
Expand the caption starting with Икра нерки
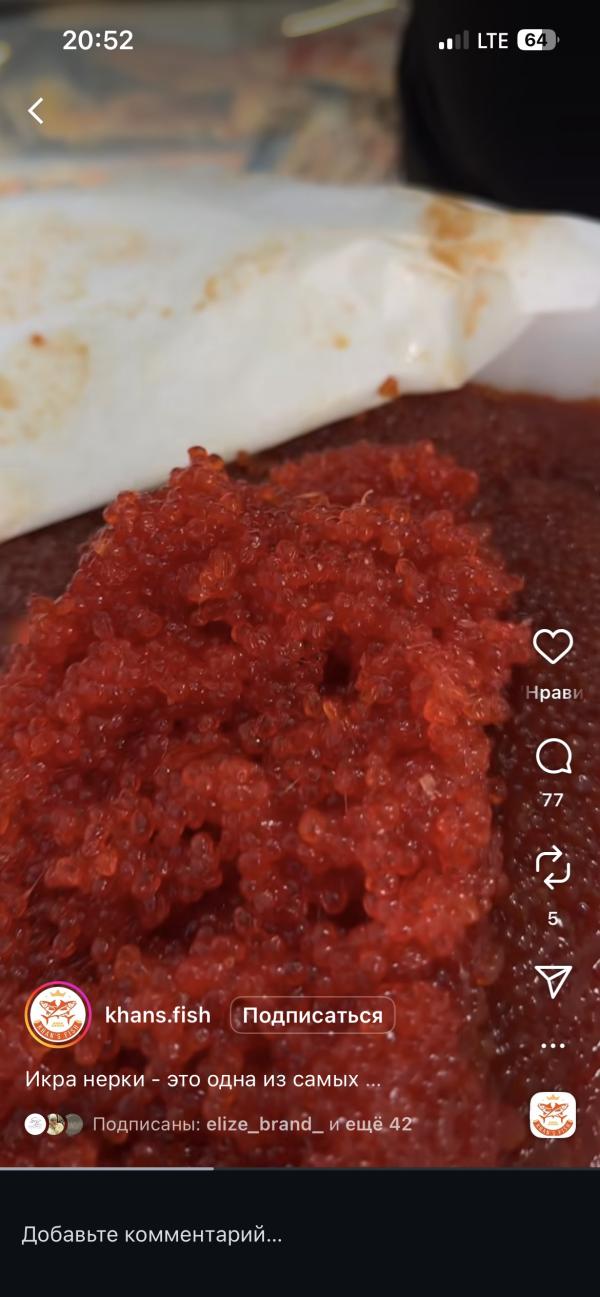coord(203,1080)
